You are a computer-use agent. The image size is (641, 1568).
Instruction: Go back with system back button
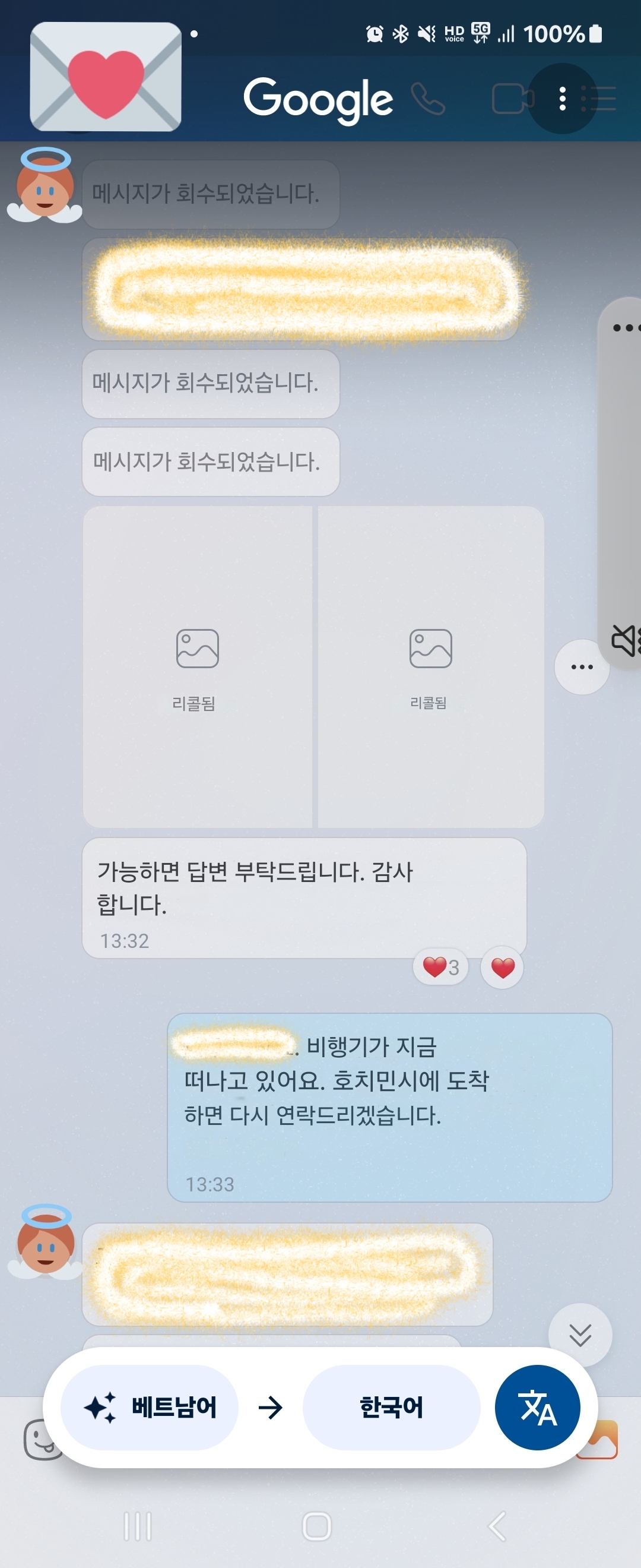point(497,1526)
